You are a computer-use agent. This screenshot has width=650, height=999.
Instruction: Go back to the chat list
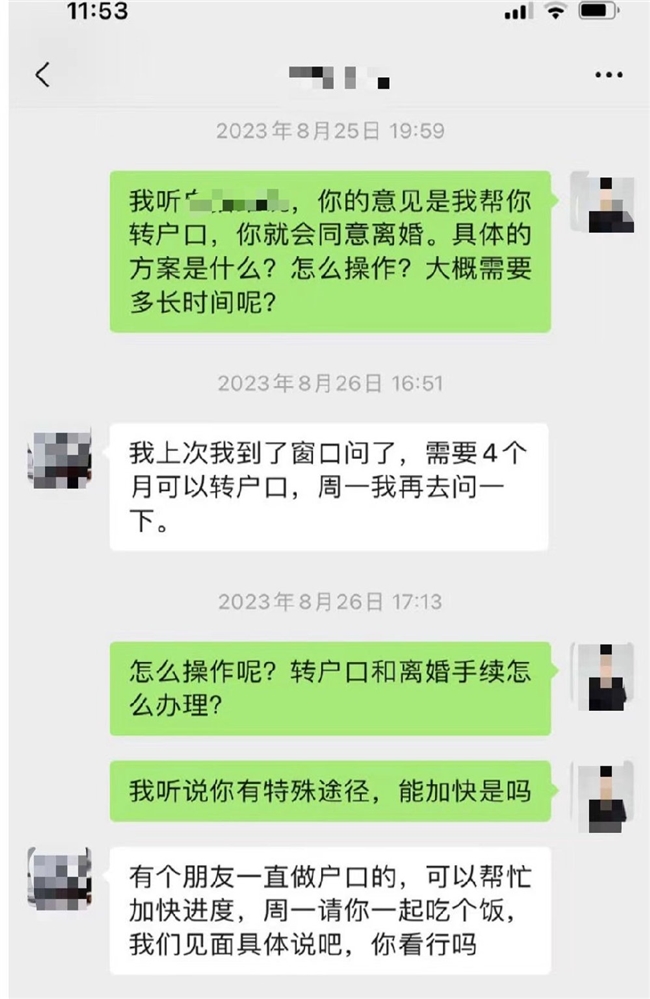coord(42,75)
